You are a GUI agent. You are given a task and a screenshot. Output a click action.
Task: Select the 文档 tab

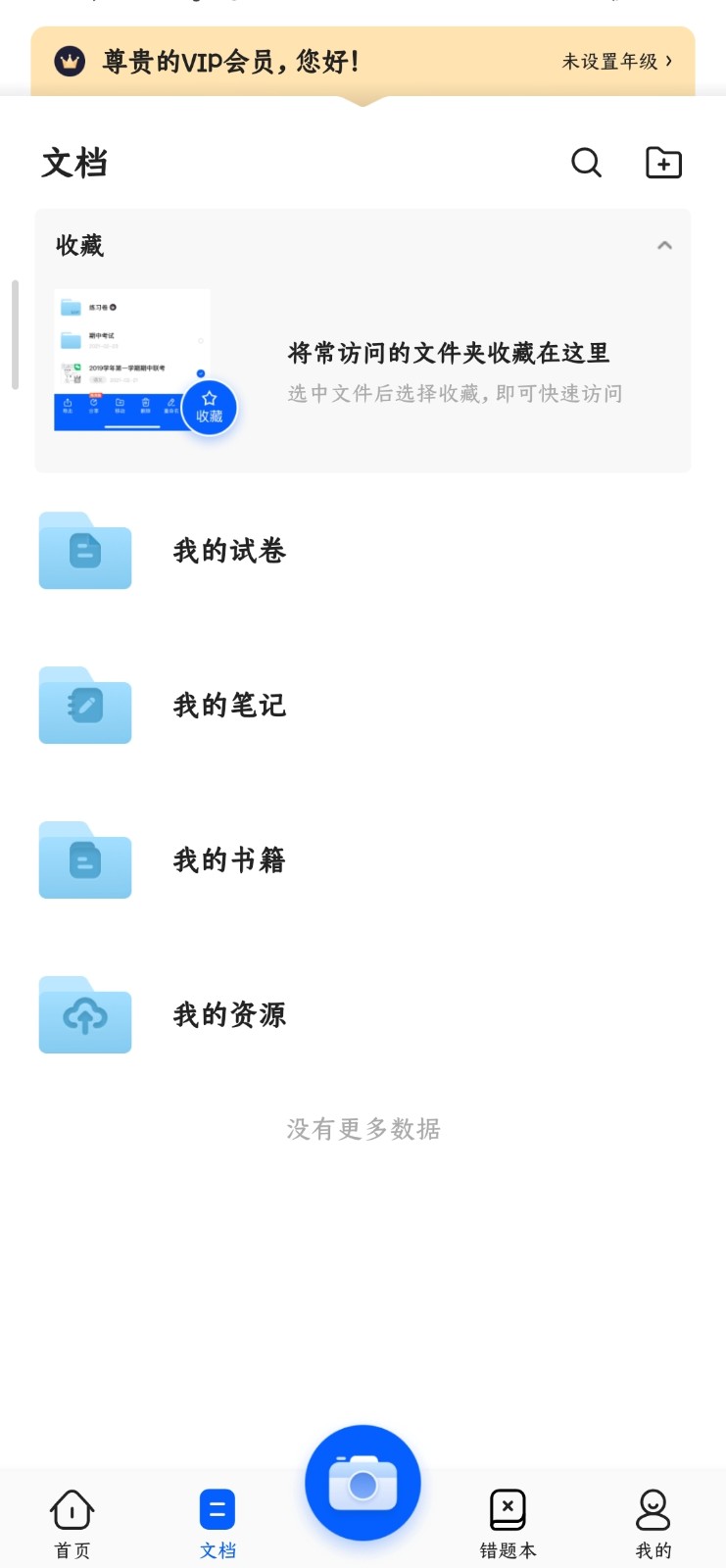pyautogui.click(x=218, y=1523)
